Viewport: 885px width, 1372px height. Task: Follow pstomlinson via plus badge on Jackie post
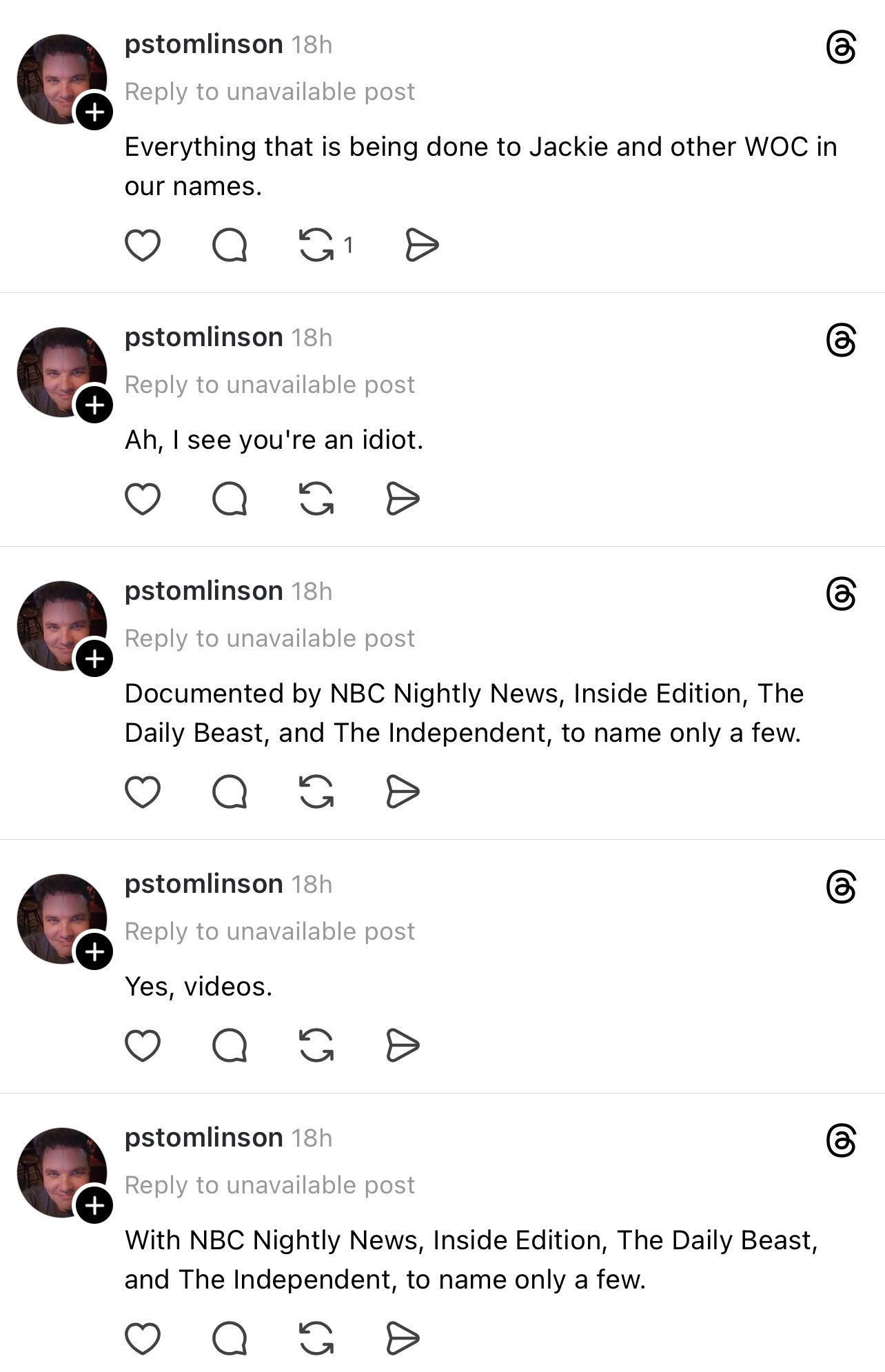[94, 112]
